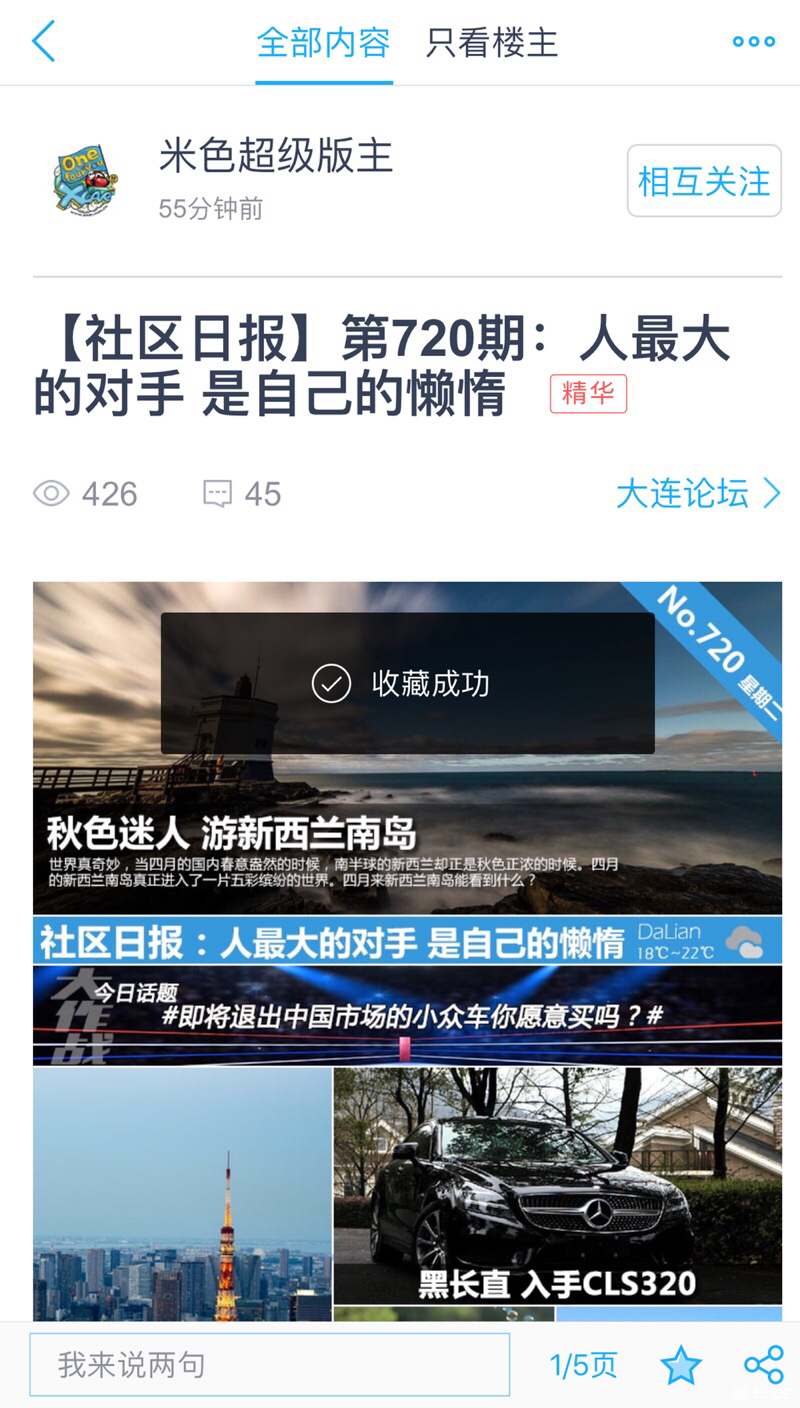Open the 1/5页 page selector
Image resolution: width=800 pixels, height=1408 pixels.
(583, 1365)
